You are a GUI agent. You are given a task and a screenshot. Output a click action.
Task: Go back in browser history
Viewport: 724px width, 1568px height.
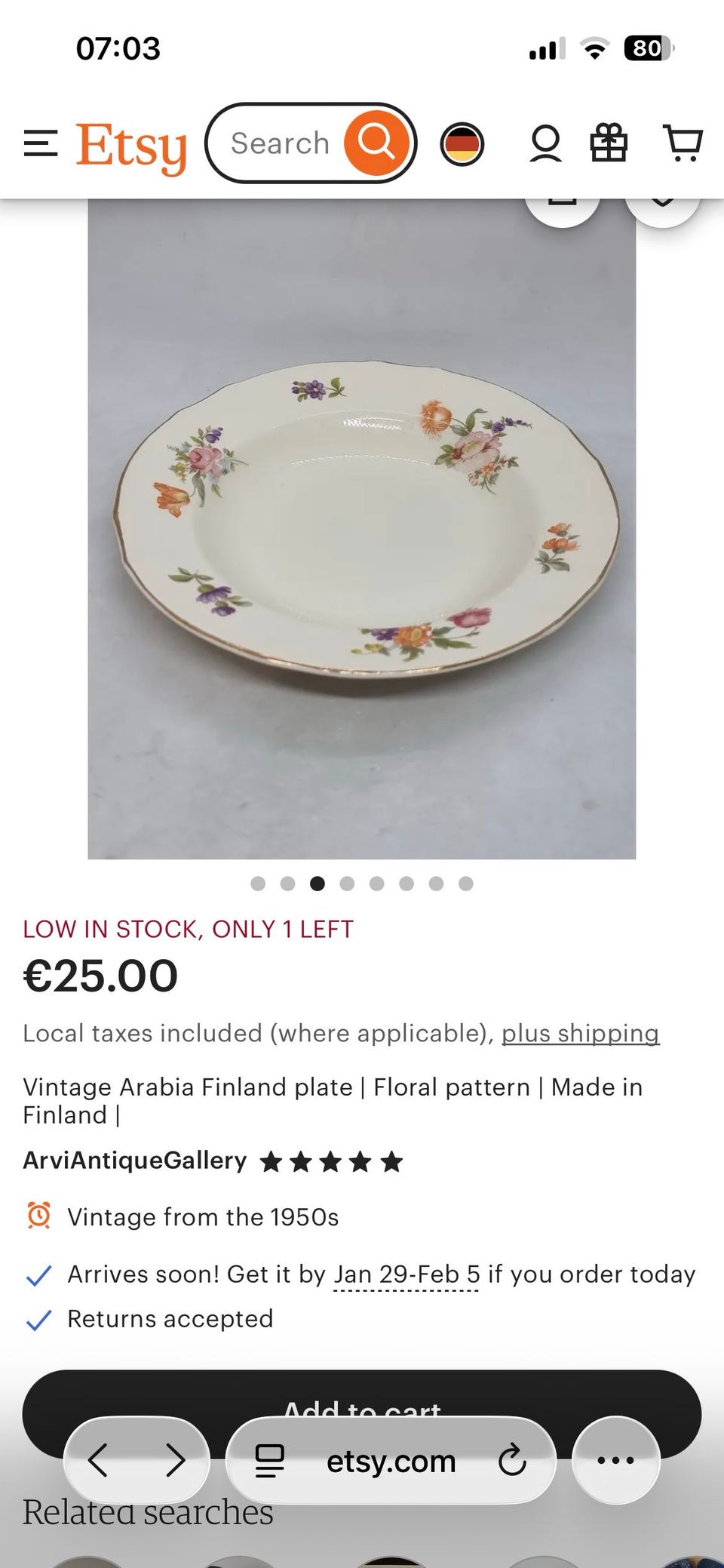pyautogui.click(x=98, y=1460)
